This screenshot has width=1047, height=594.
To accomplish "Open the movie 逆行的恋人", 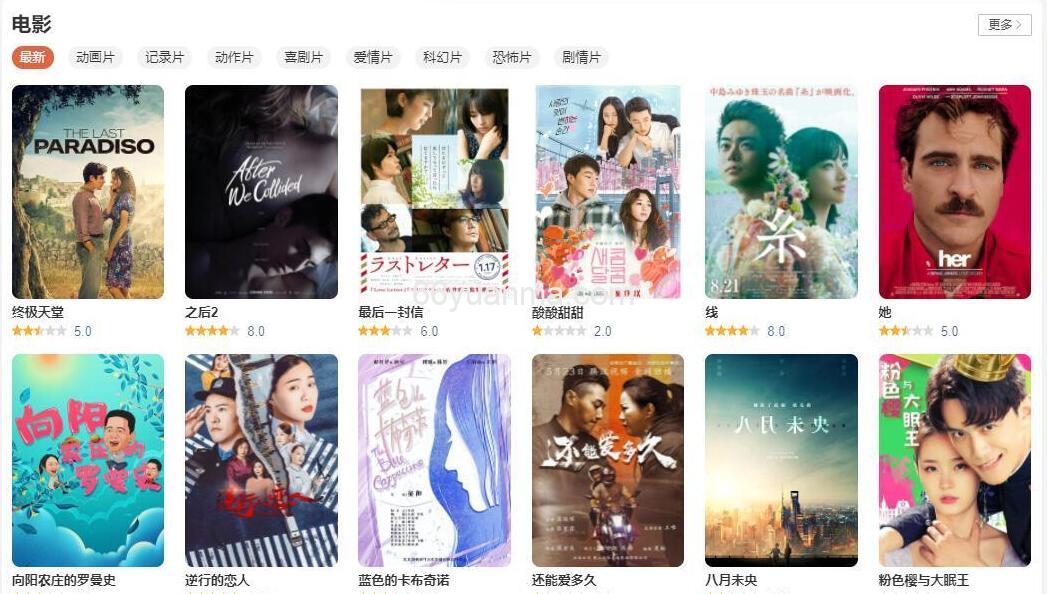I will (x=261, y=460).
